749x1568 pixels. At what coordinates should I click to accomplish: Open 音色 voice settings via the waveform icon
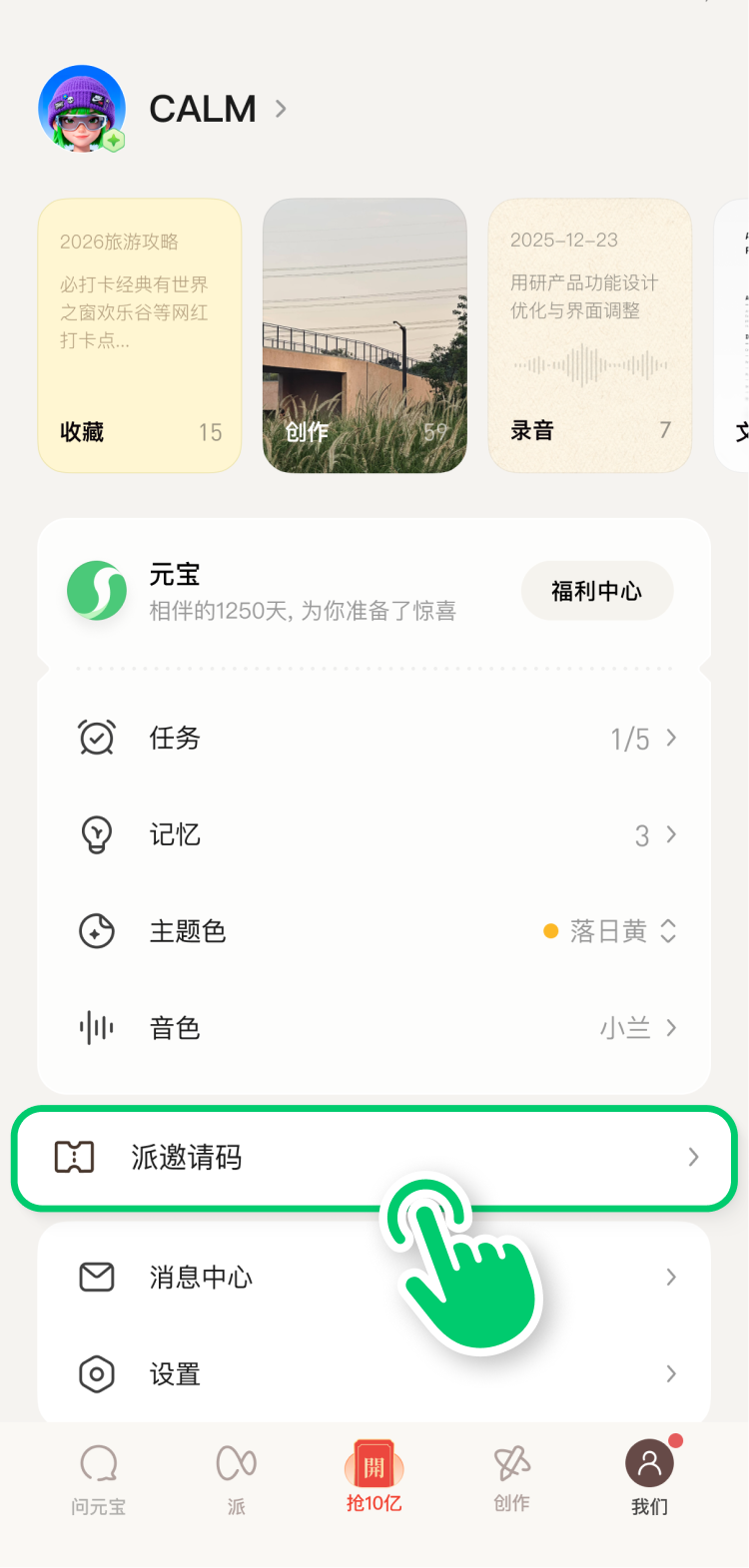pos(96,1028)
